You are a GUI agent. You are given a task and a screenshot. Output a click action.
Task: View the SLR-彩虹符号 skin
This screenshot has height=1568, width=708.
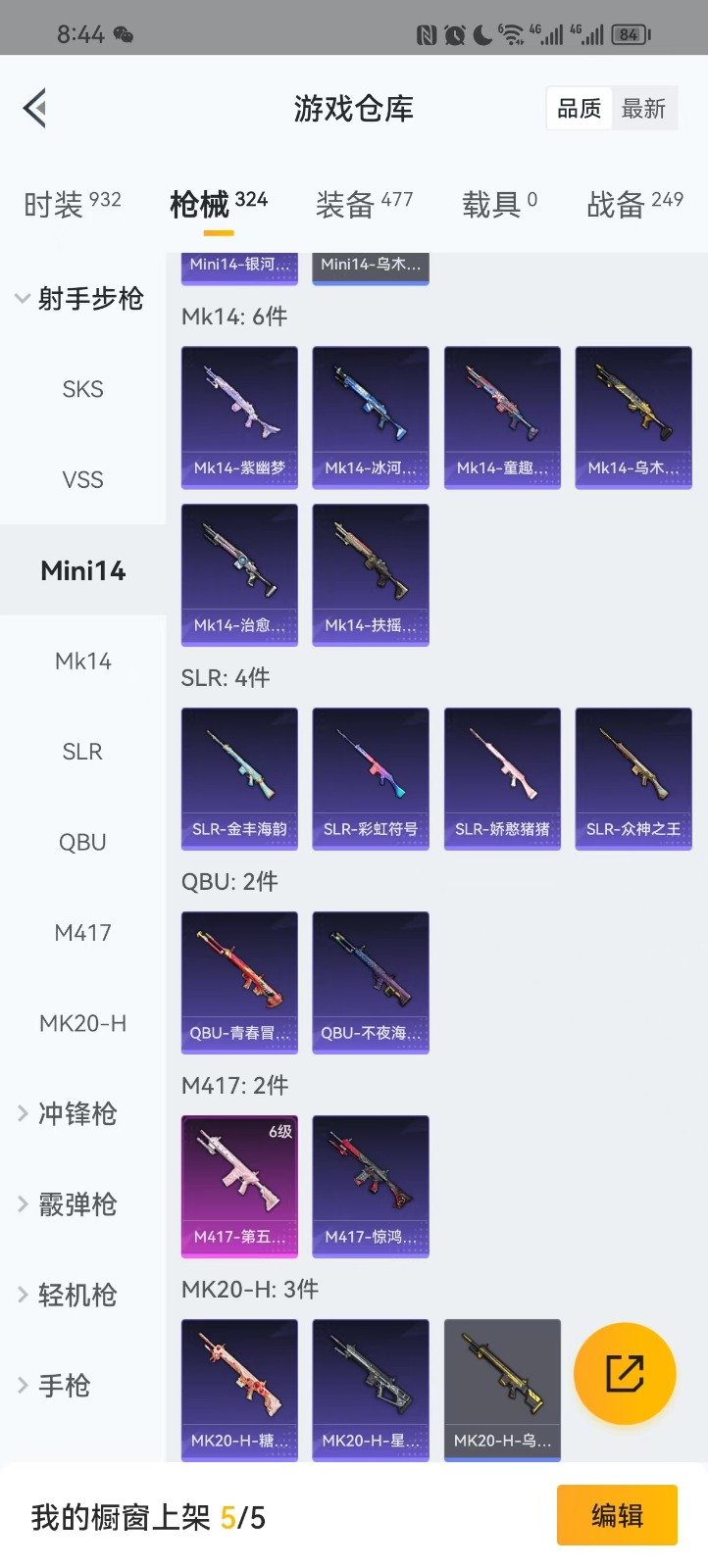tap(371, 778)
